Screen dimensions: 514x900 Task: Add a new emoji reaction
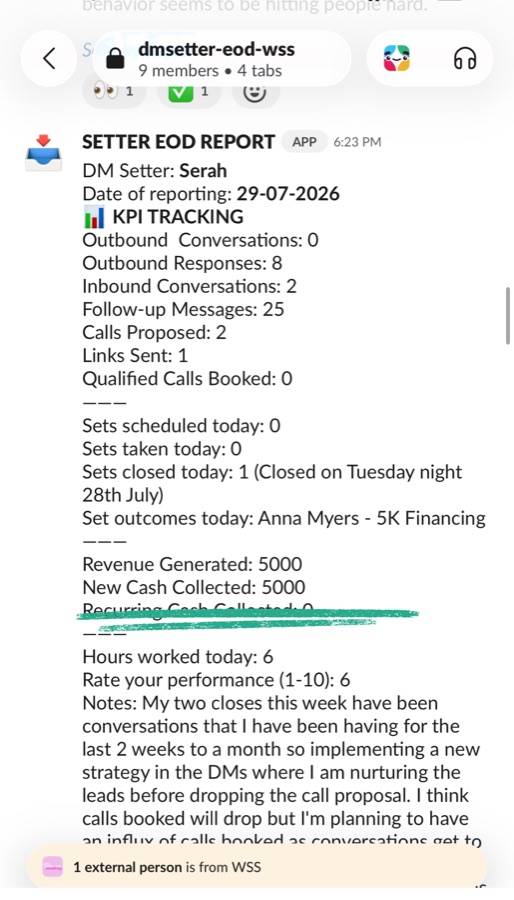pos(255,91)
